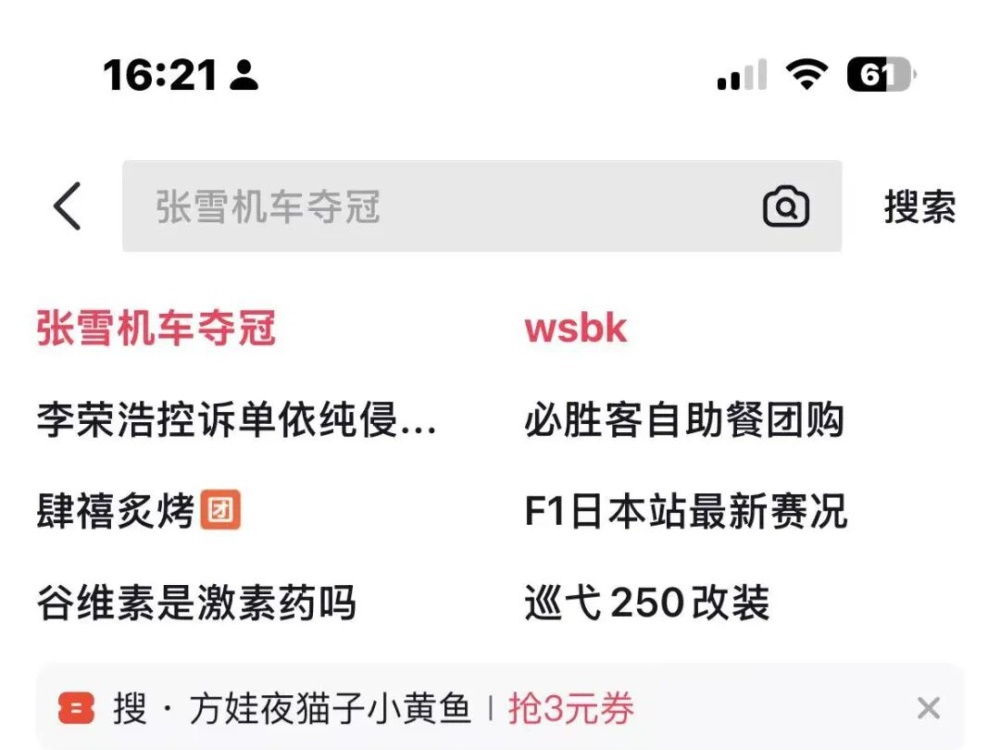1000x750 pixels.
Task: Select the 巡弋250改装 suggestion
Action: 647,603
